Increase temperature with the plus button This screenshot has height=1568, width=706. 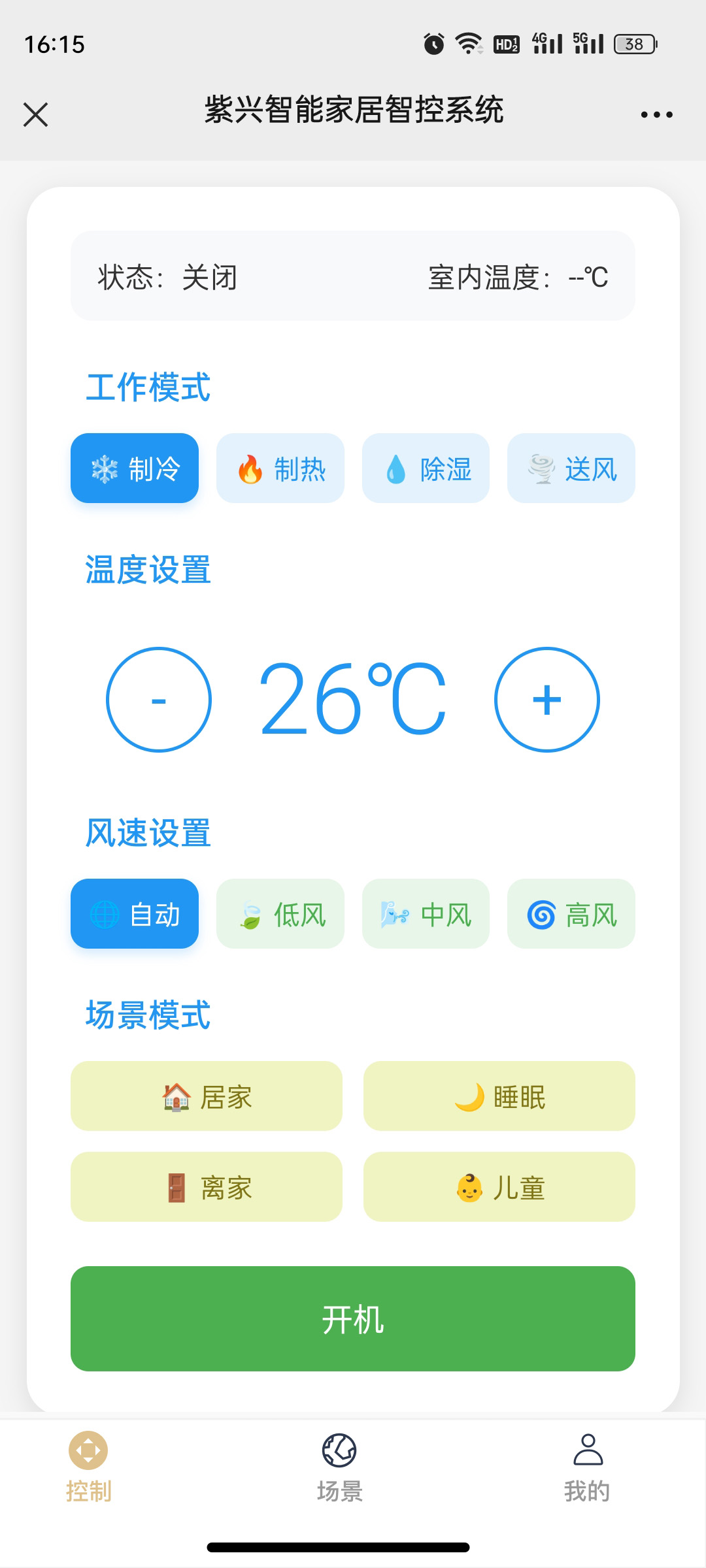547,700
